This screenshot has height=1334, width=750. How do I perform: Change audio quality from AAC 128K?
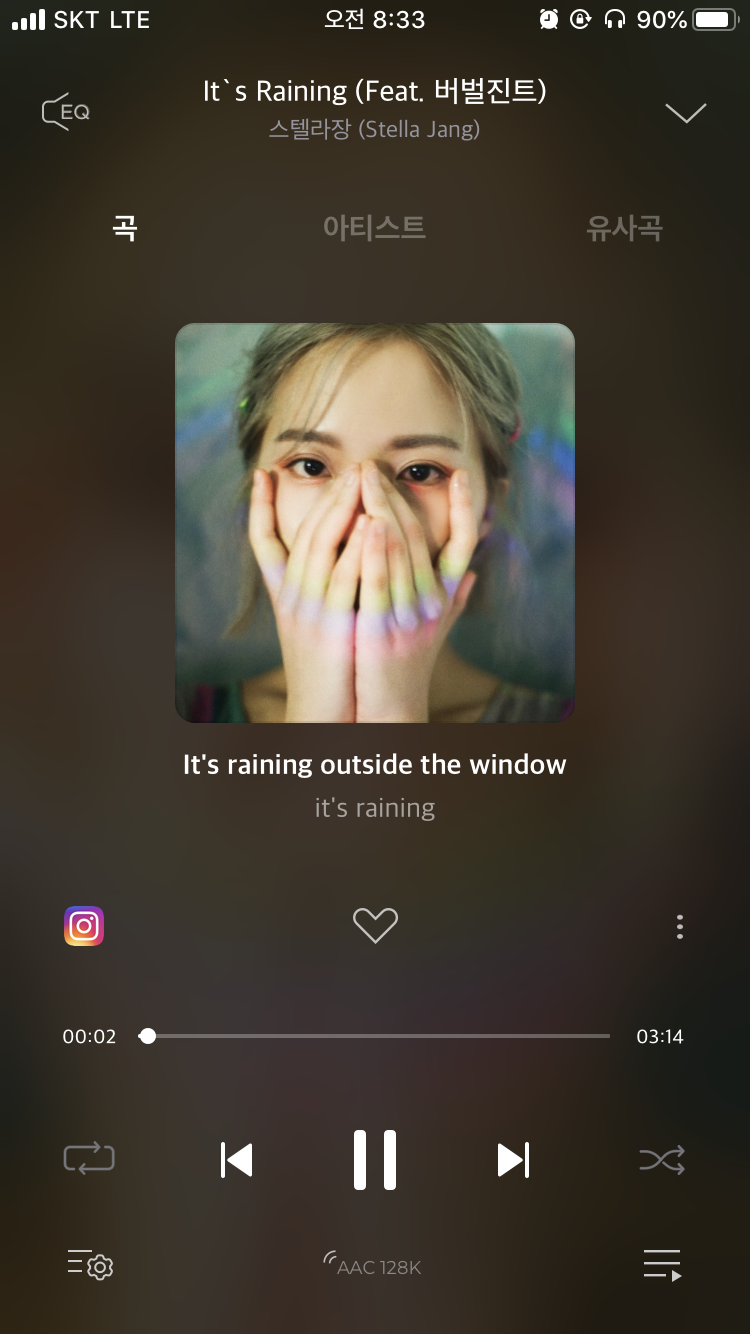[375, 1265]
